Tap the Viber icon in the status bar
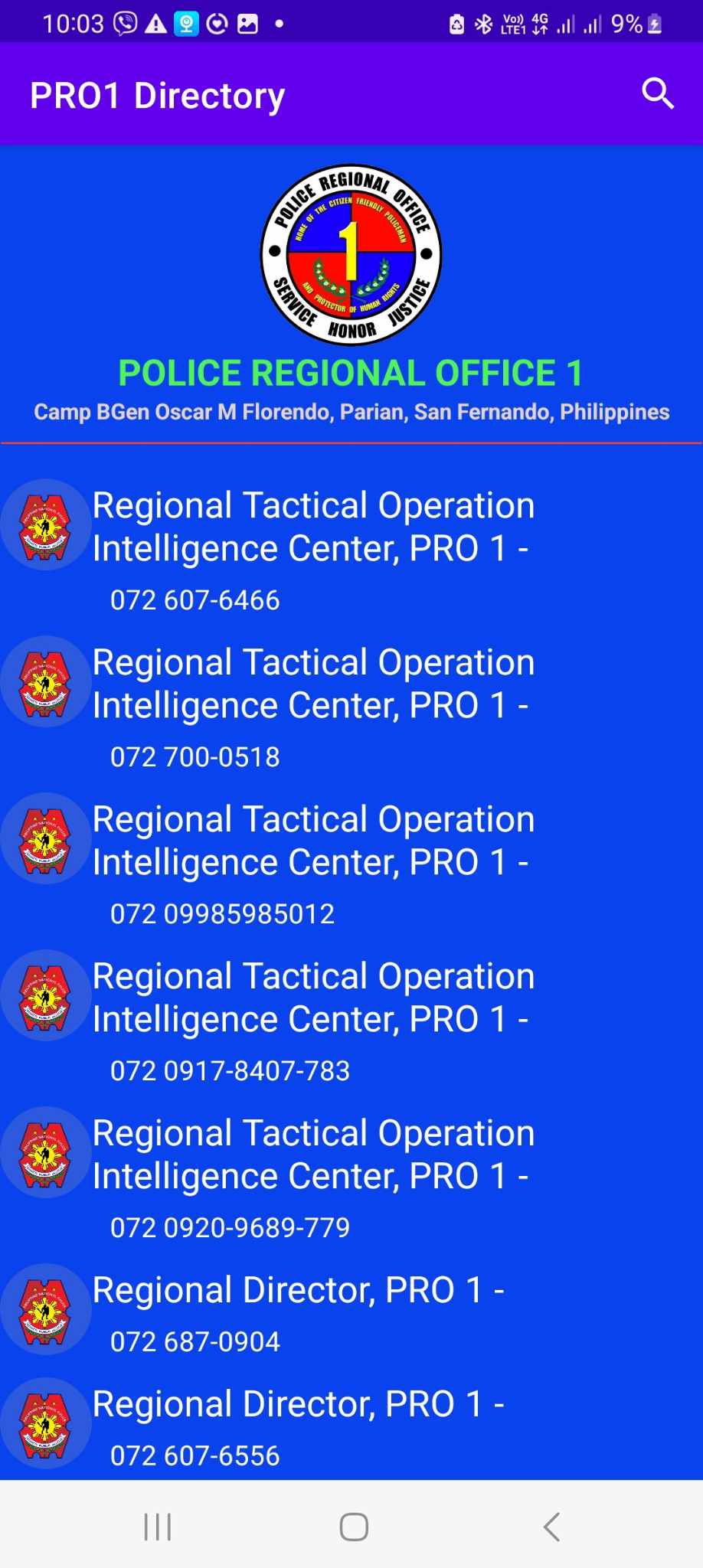 tap(123, 23)
